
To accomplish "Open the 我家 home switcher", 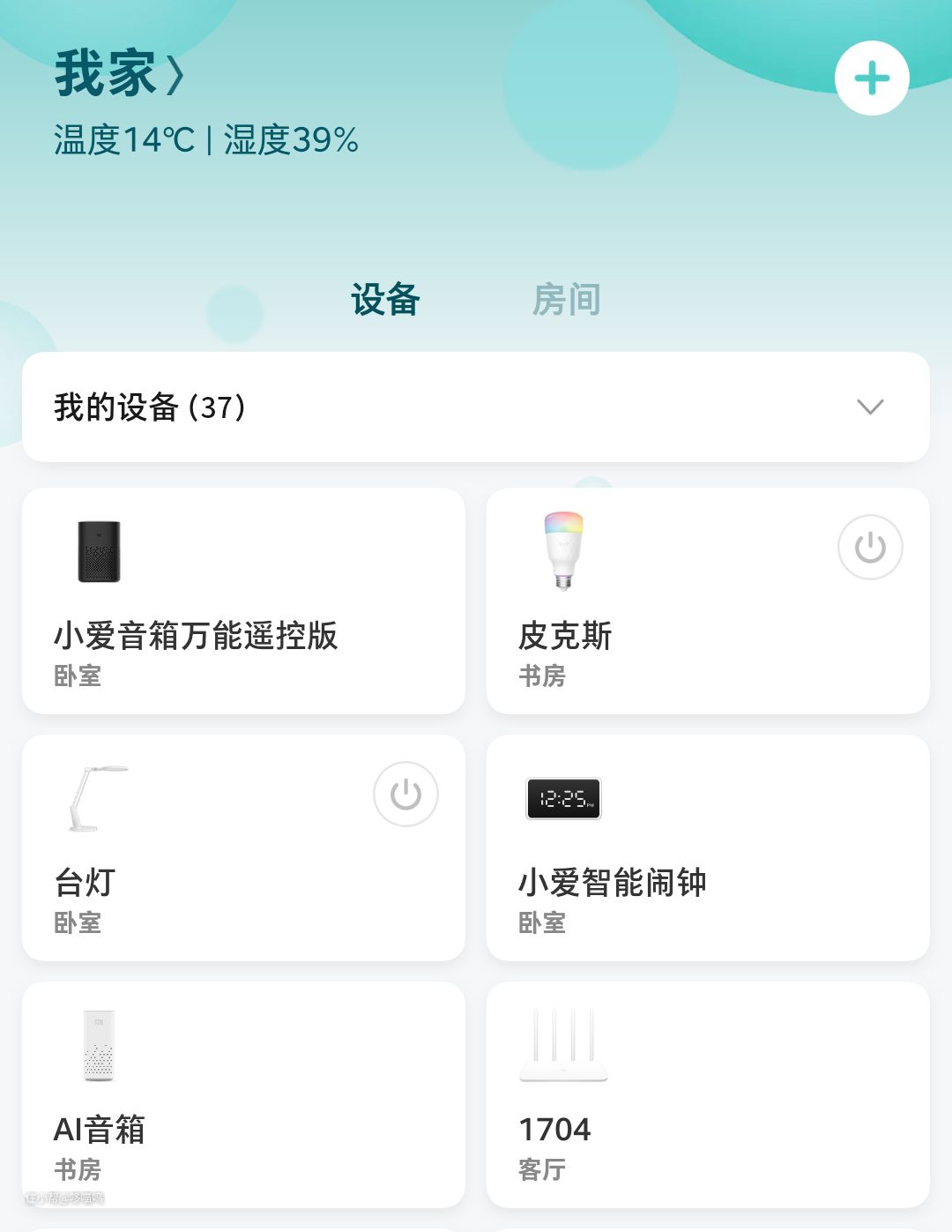I will [x=120, y=74].
